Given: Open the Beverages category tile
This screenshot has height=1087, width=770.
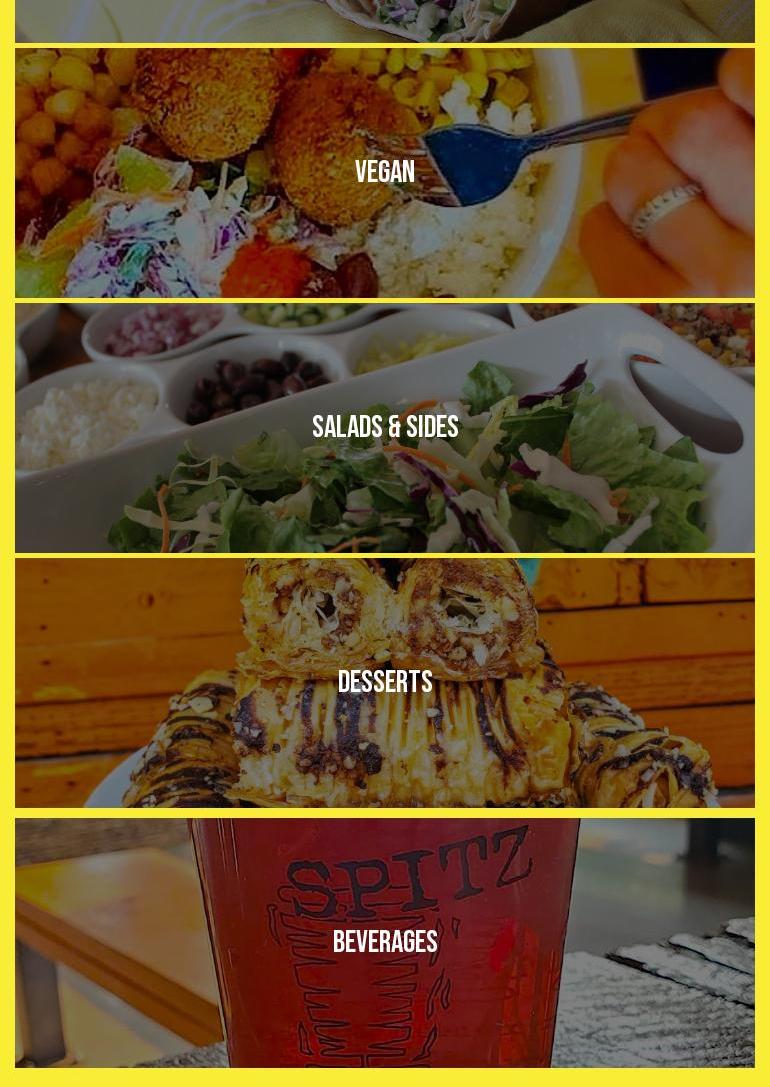Looking at the screenshot, I should click(x=385, y=942).
